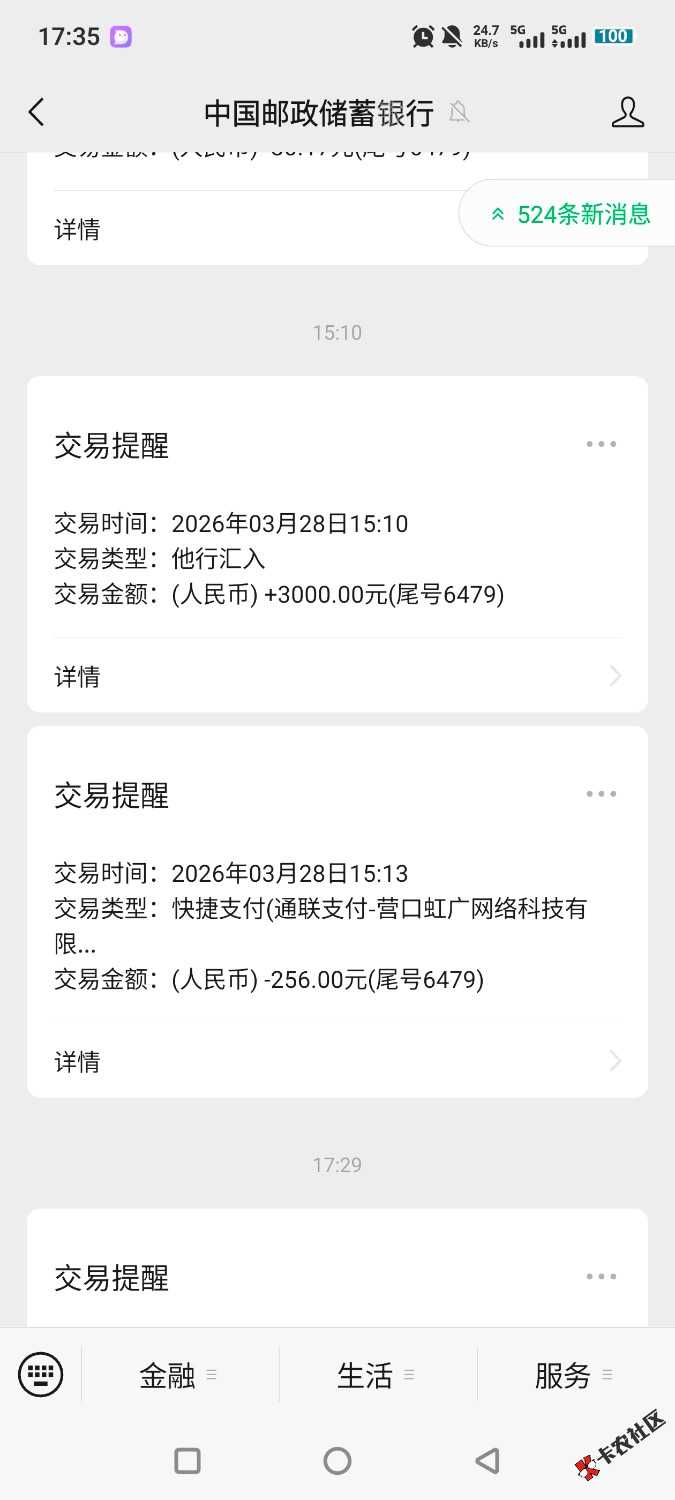675x1500 pixels.
Task: Go to the system home screen
Action: 337,1461
